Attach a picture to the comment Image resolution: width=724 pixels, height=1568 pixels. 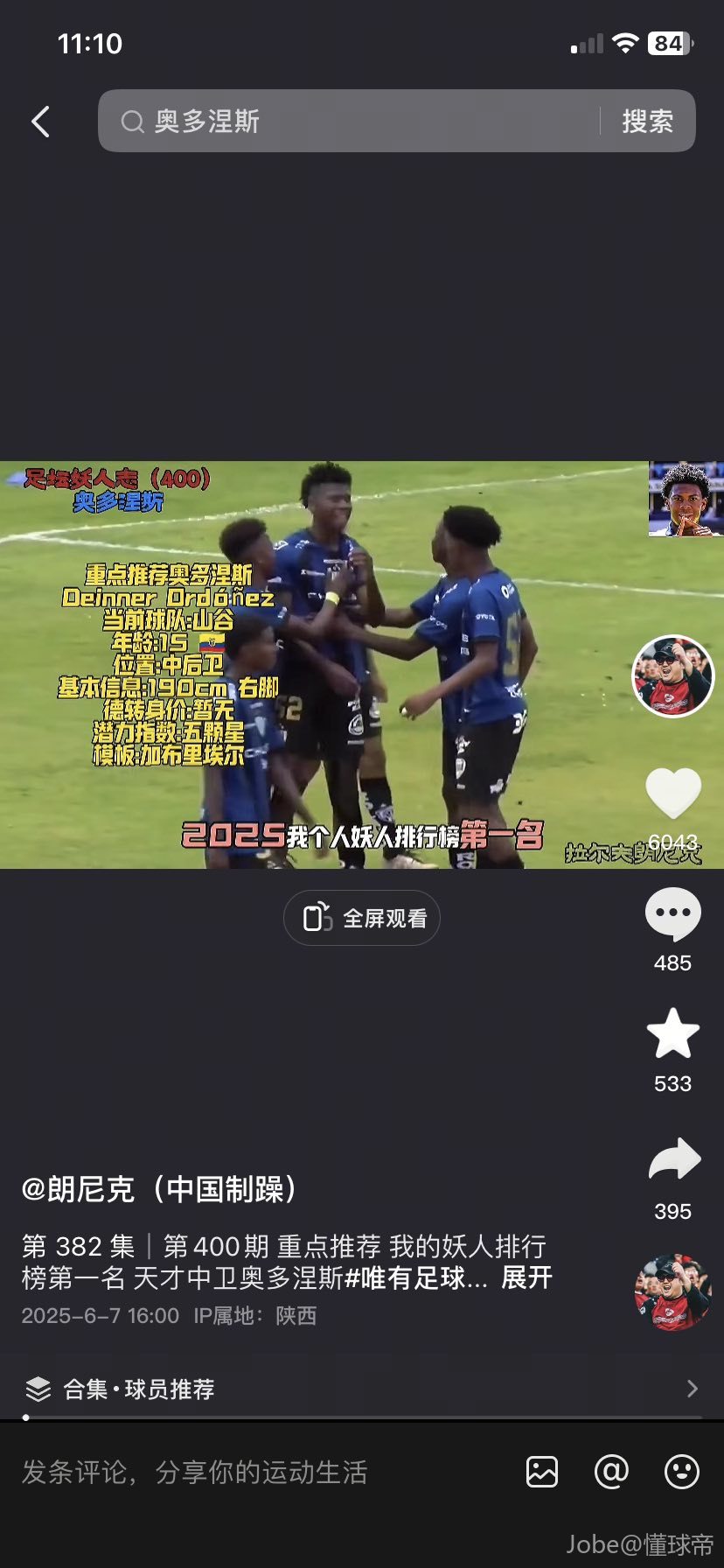pyautogui.click(x=542, y=1472)
